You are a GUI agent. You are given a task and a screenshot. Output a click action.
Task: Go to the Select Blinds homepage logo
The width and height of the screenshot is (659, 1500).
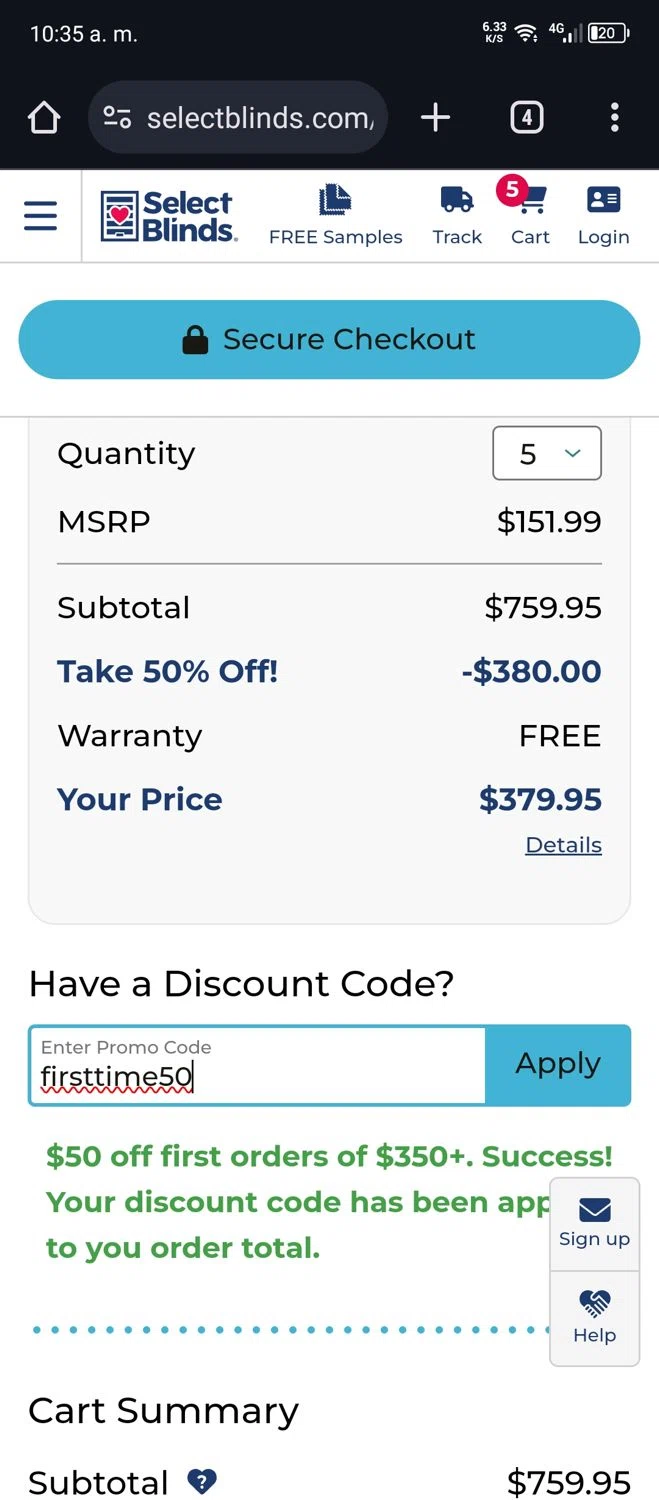click(169, 216)
